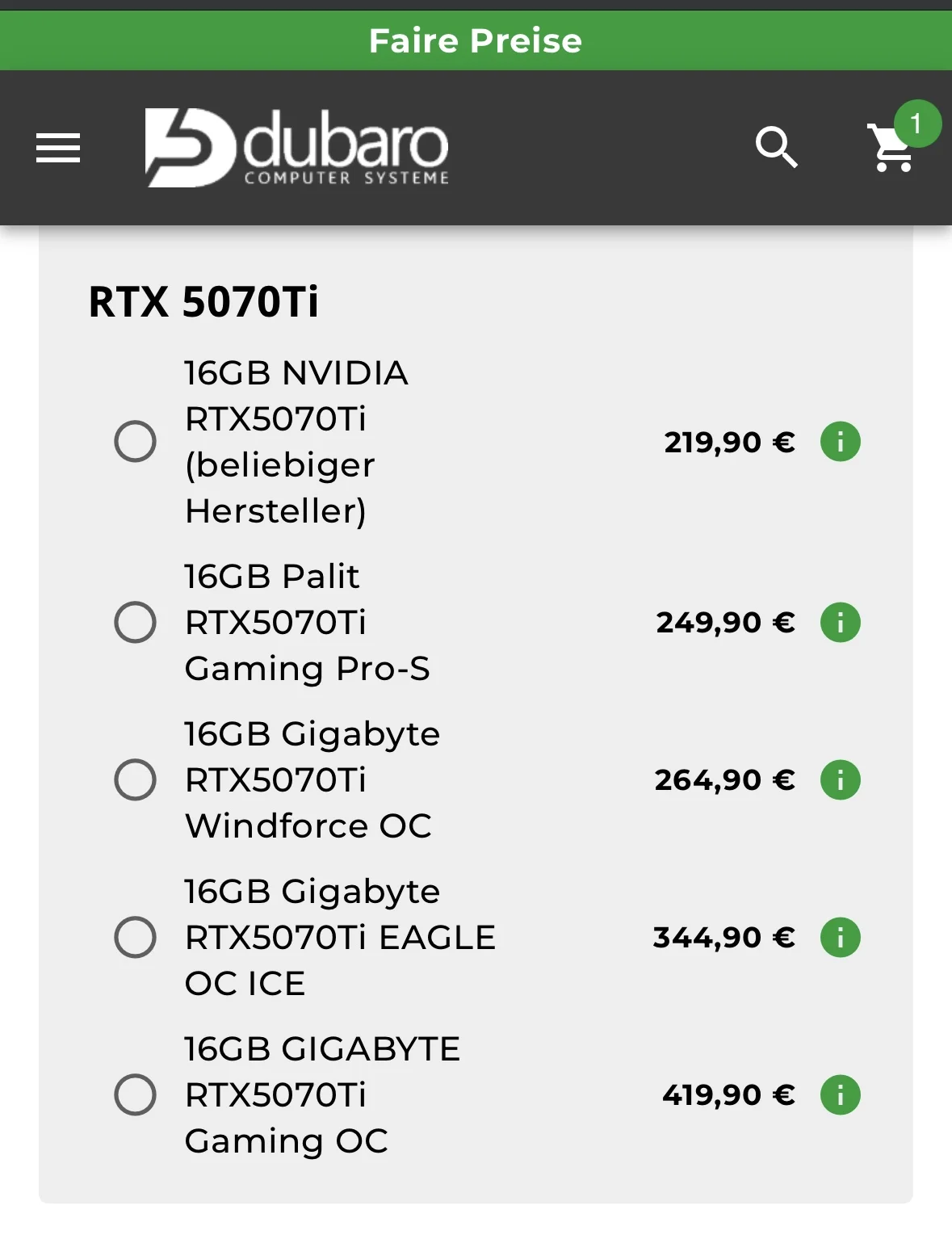Open the hamburger navigation menu
Image resolution: width=952 pixels, height=1260 pixels.
pos(58,148)
